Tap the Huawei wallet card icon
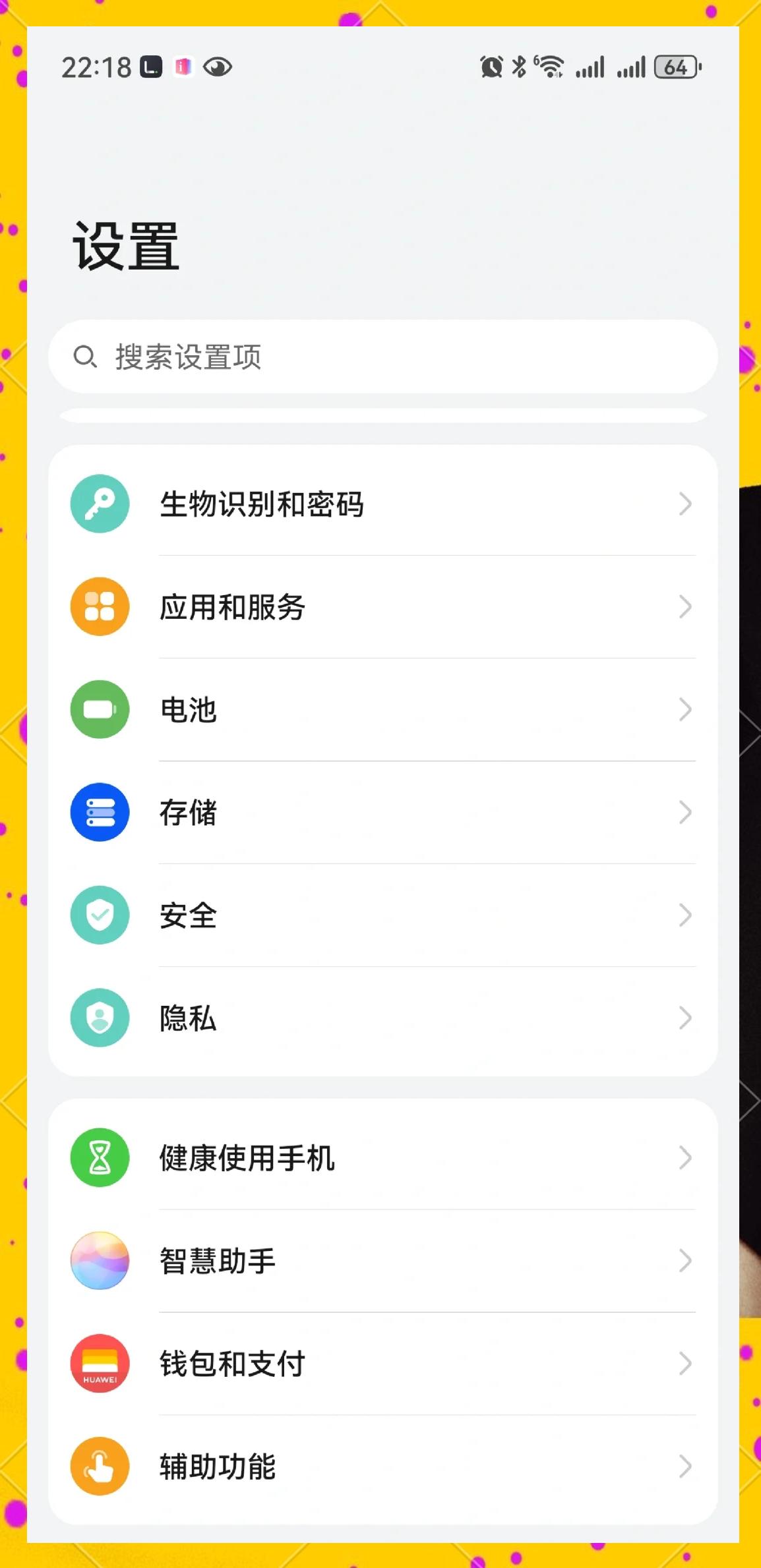The image size is (761, 1568). (x=100, y=1364)
